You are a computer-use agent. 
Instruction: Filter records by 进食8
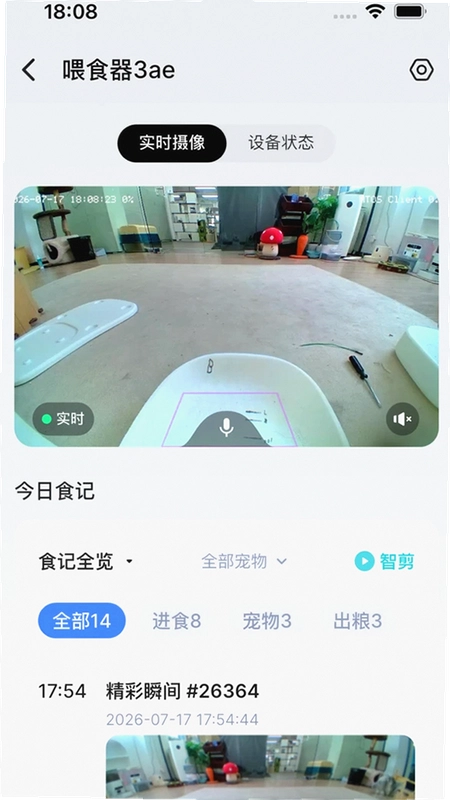(177, 621)
